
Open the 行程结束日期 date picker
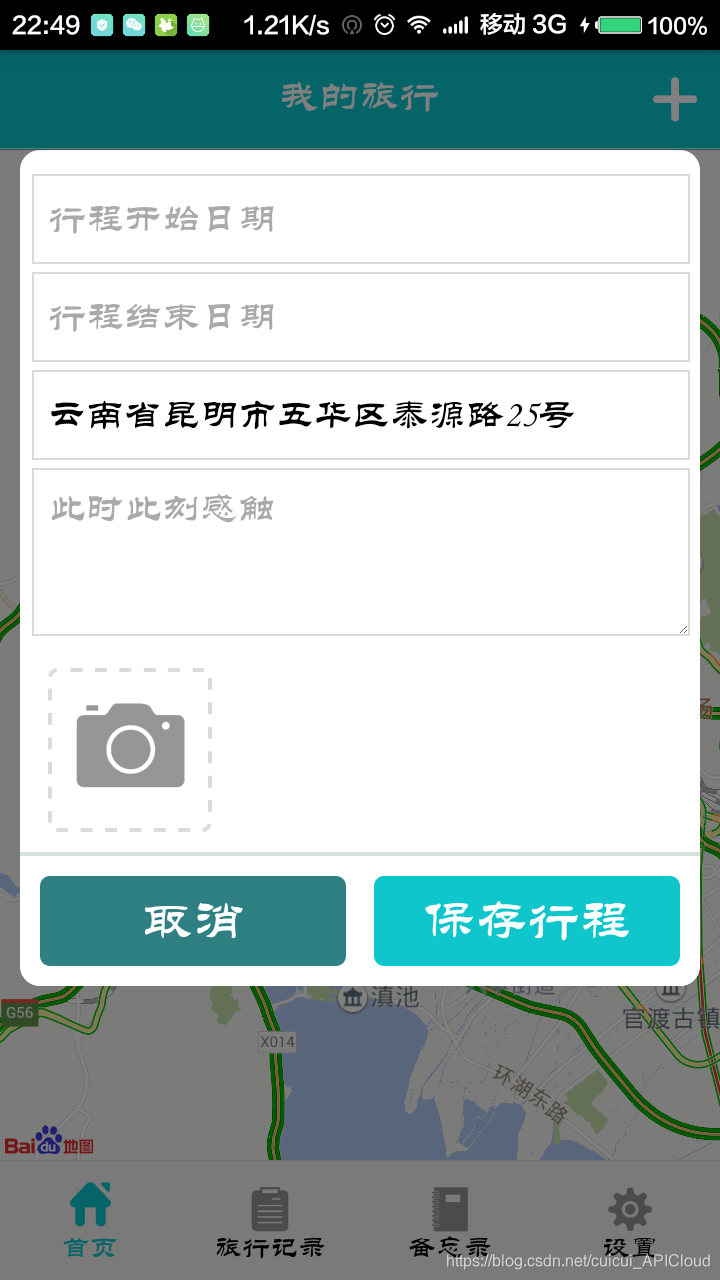coord(360,317)
